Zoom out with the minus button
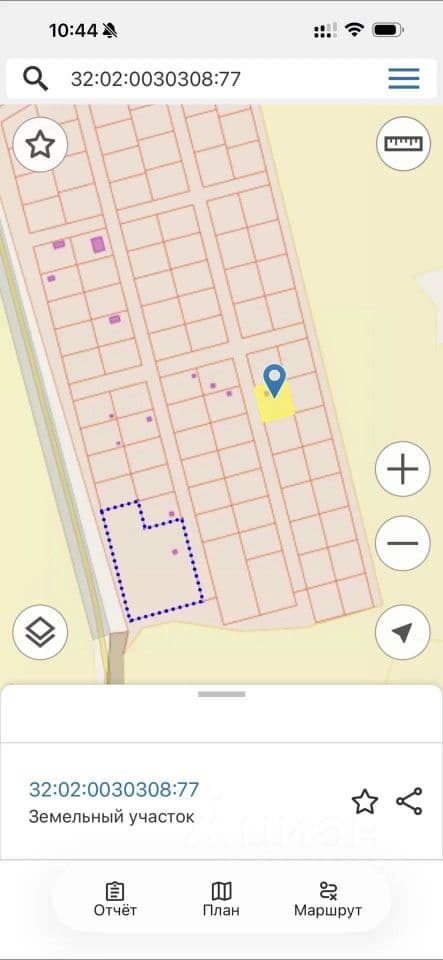The width and height of the screenshot is (443, 960). click(x=403, y=543)
